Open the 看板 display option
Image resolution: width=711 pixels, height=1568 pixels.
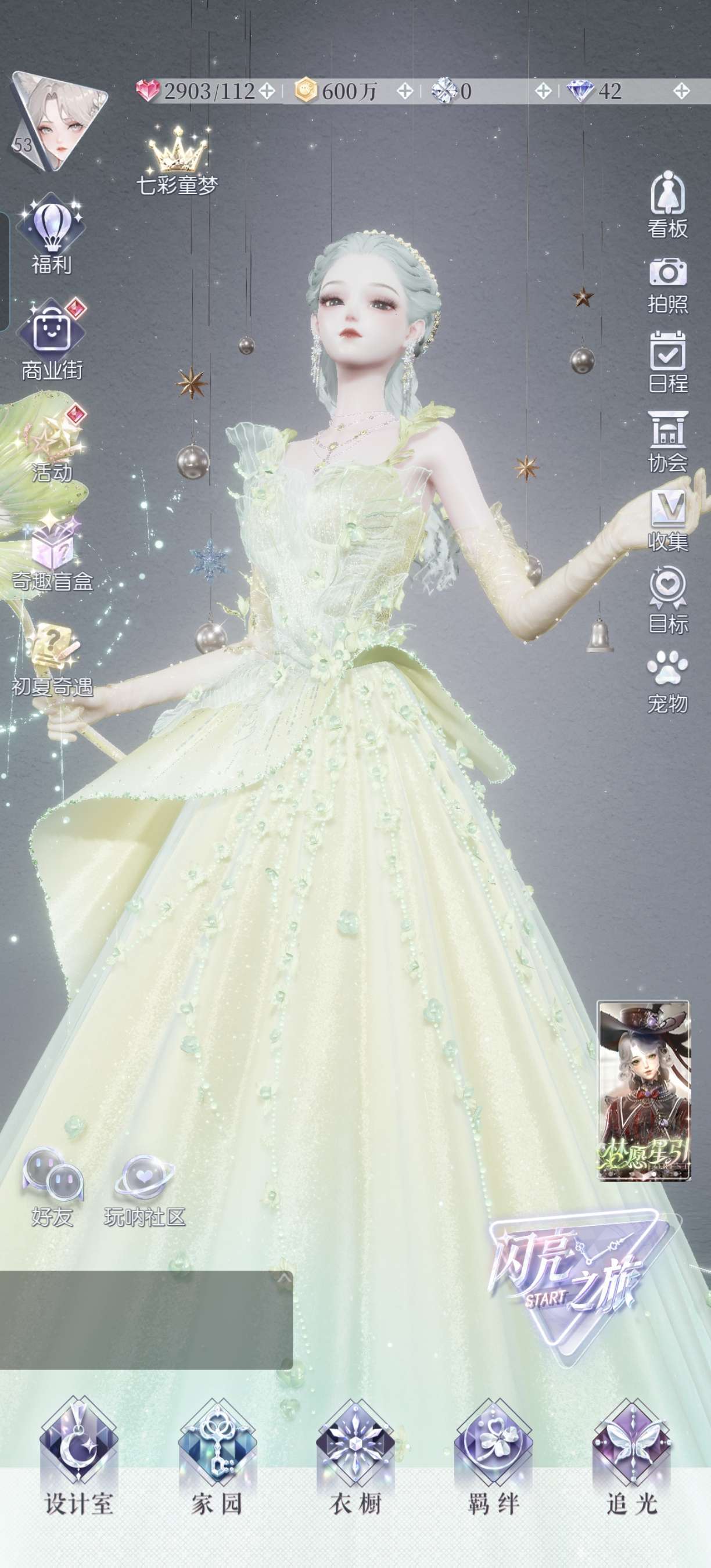pyautogui.click(x=668, y=206)
